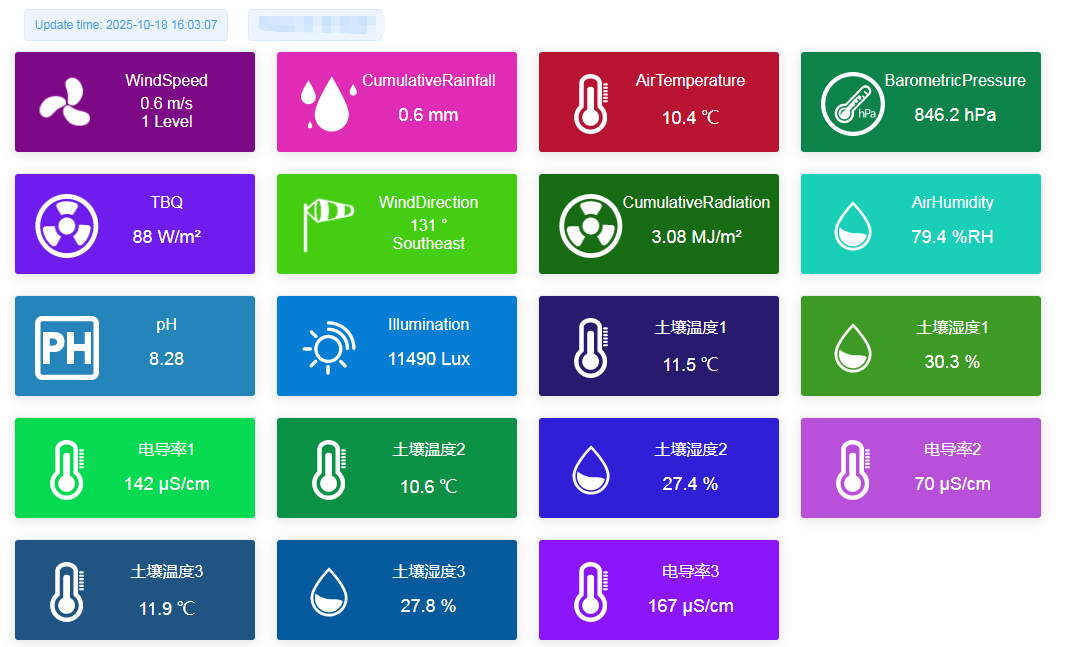Open the 土壤温度1 card
Screen dimensions: 1066x647
659,346
